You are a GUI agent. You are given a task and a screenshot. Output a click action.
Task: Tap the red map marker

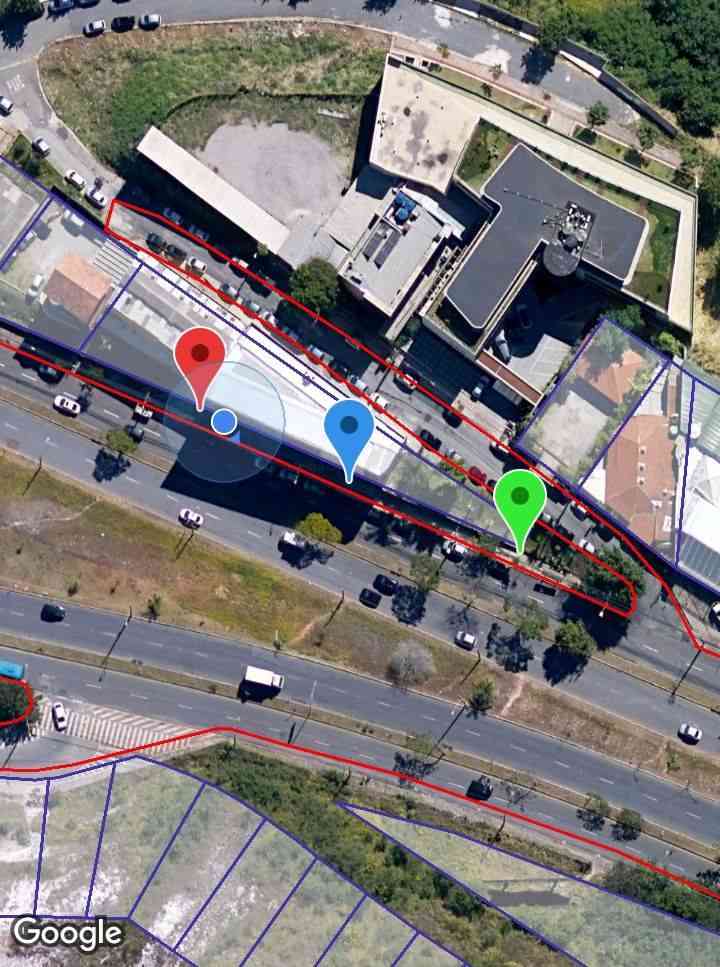click(x=199, y=358)
